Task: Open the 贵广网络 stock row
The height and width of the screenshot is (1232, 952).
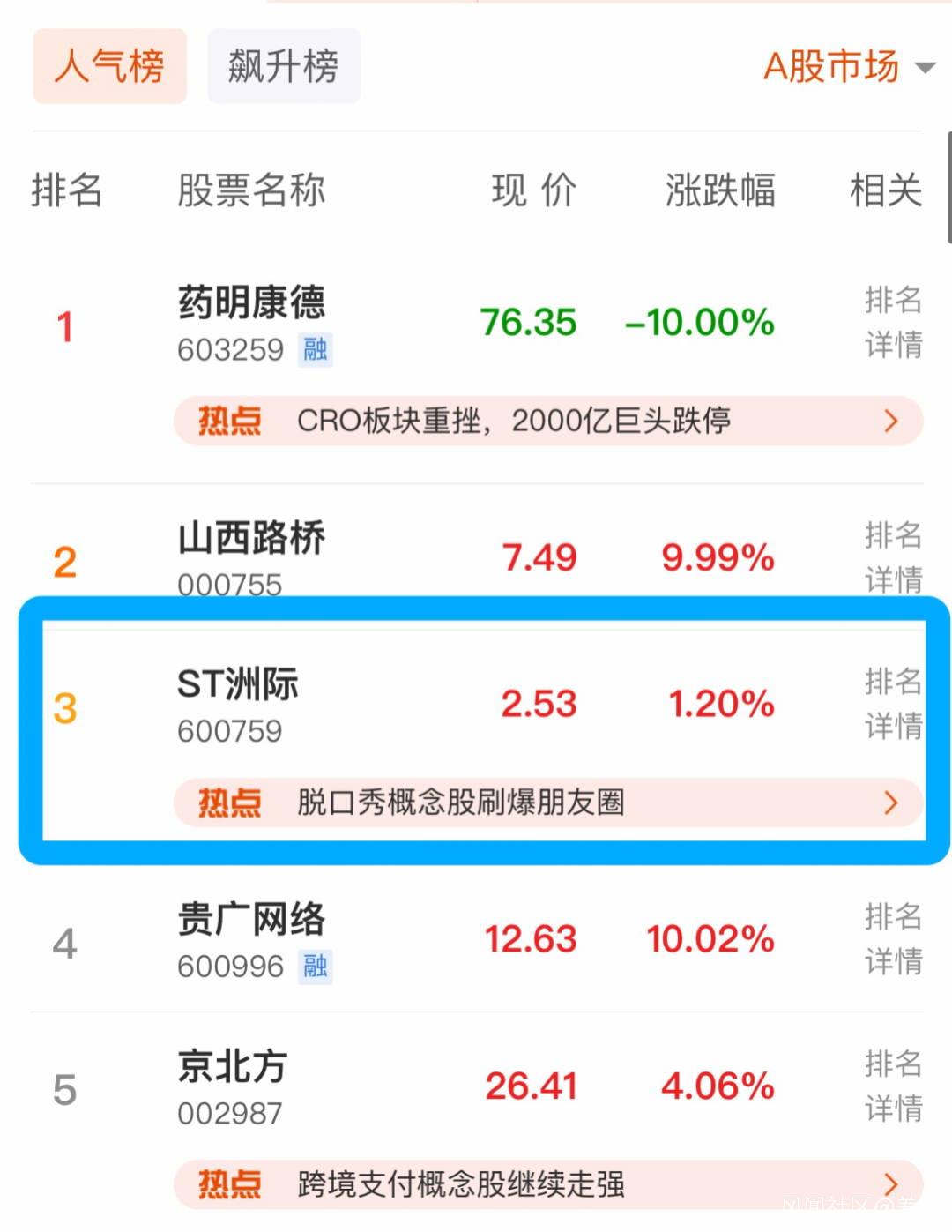Action: pyautogui.click(x=251, y=940)
